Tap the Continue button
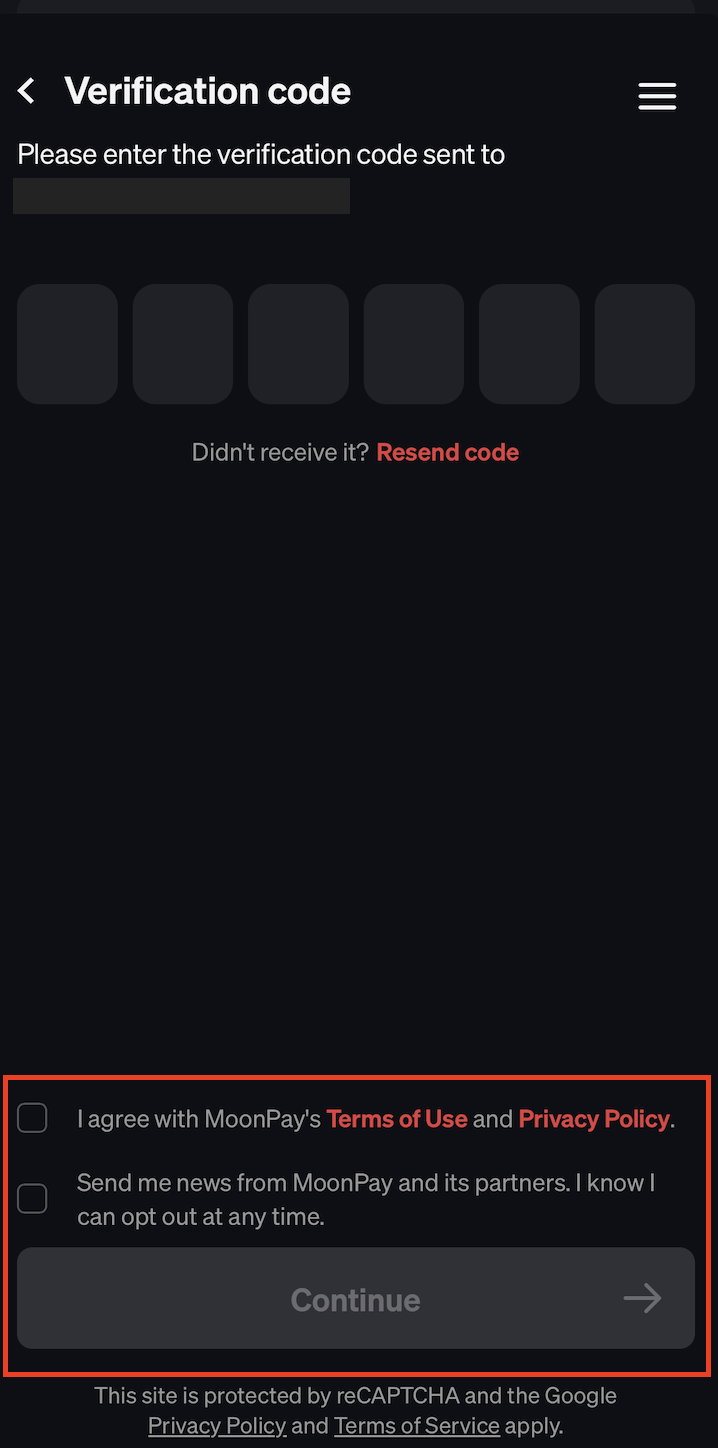This screenshot has width=718, height=1448. point(356,1299)
